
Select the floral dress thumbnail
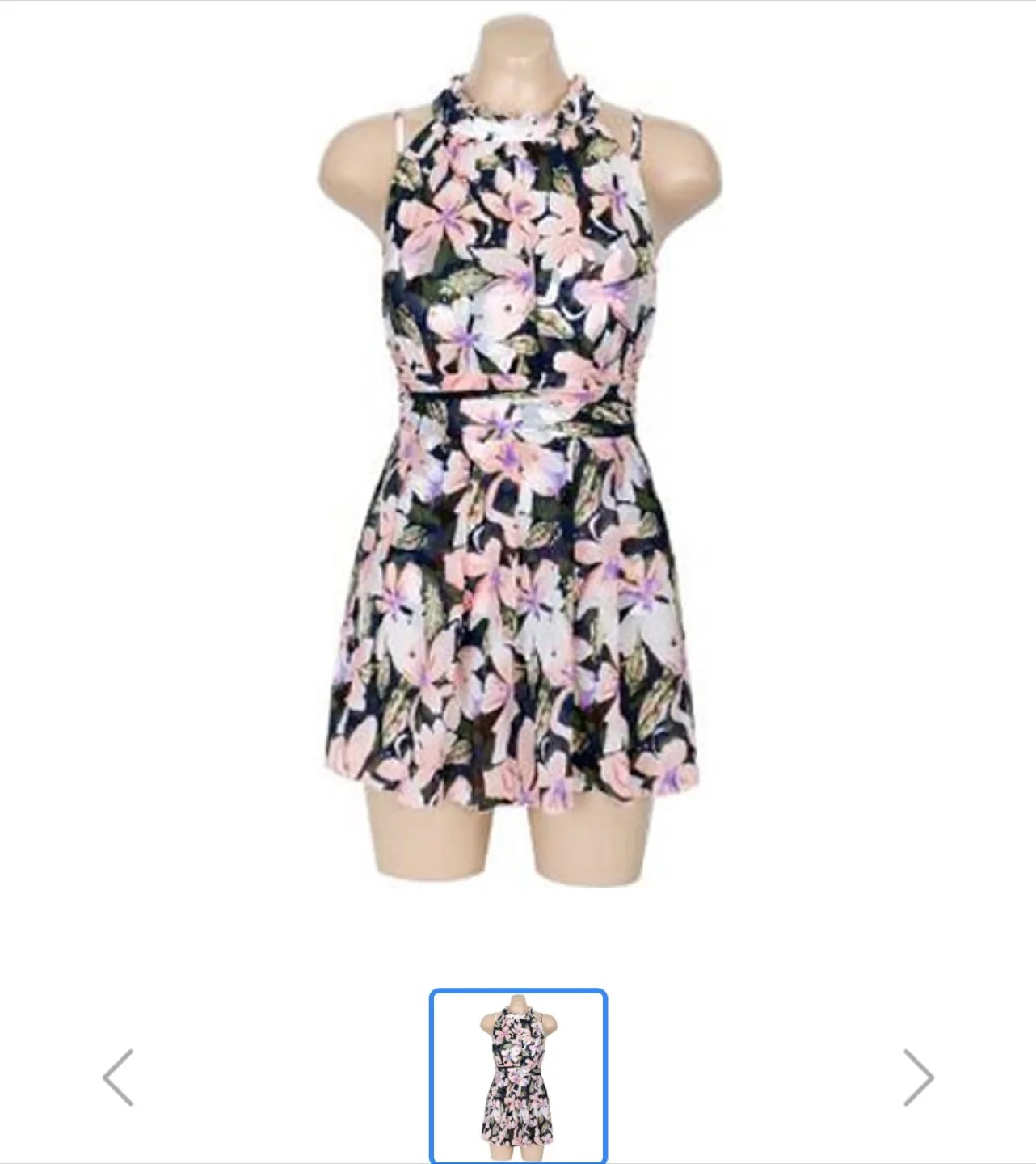click(518, 1076)
